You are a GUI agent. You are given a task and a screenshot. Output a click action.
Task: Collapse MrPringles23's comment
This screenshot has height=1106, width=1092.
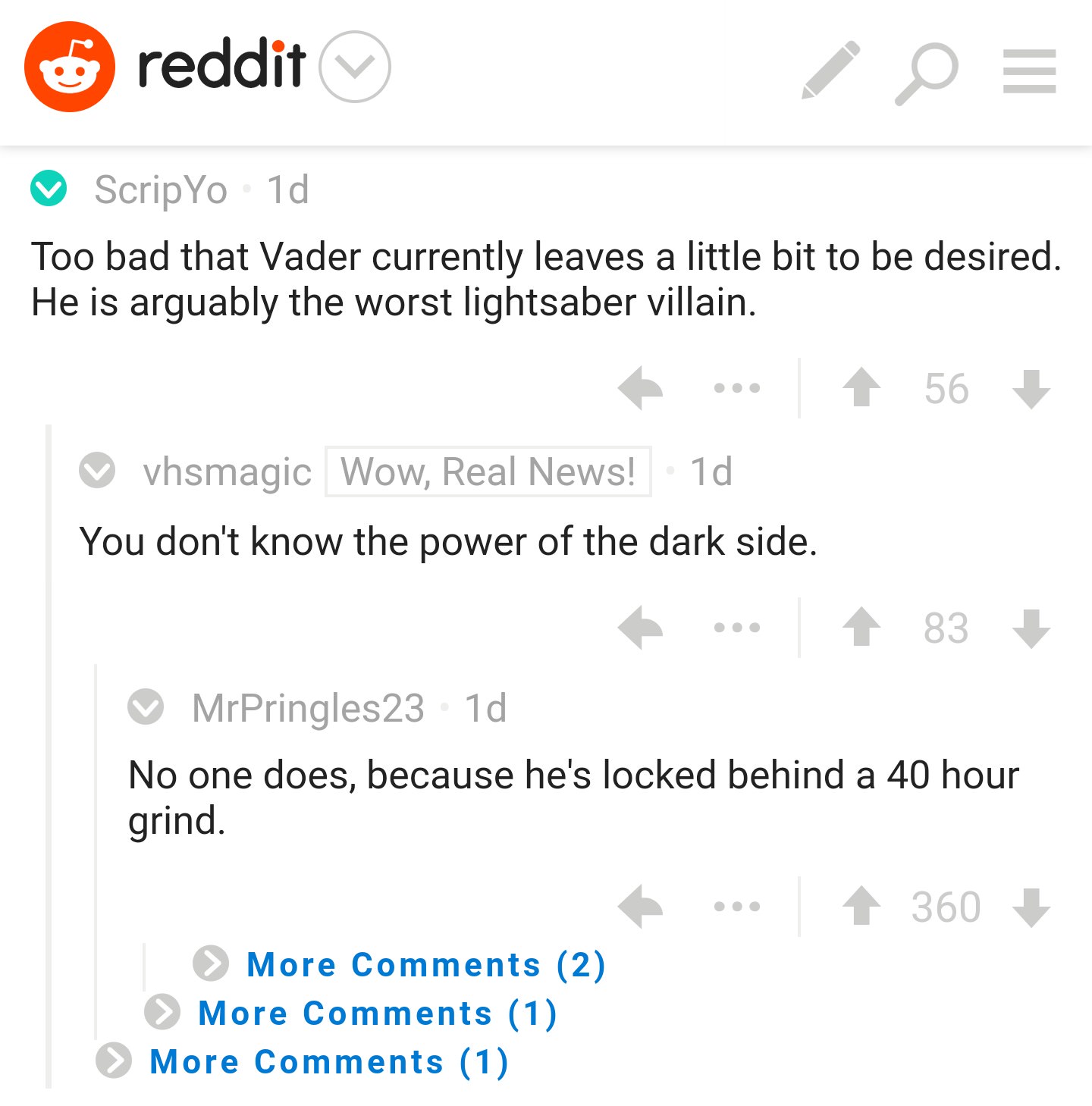pyautogui.click(x=146, y=708)
